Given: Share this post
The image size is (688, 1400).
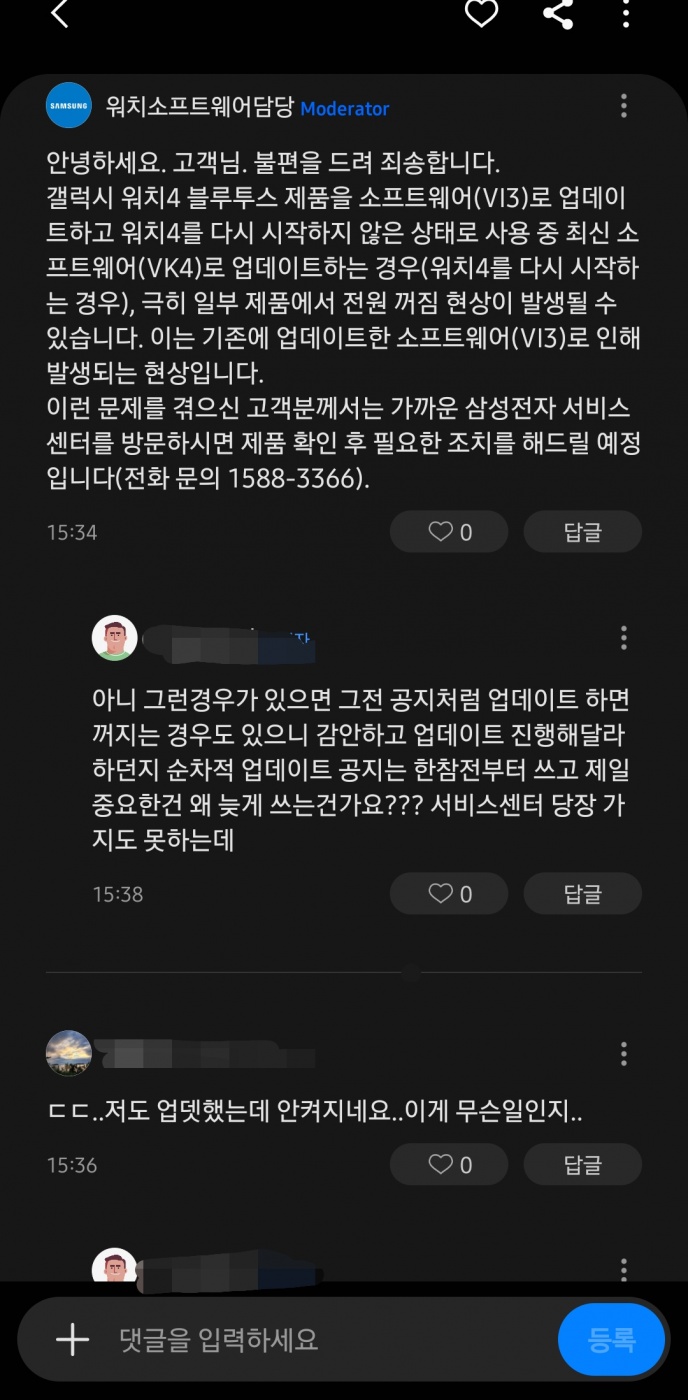Looking at the screenshot, I should [557, 14].
